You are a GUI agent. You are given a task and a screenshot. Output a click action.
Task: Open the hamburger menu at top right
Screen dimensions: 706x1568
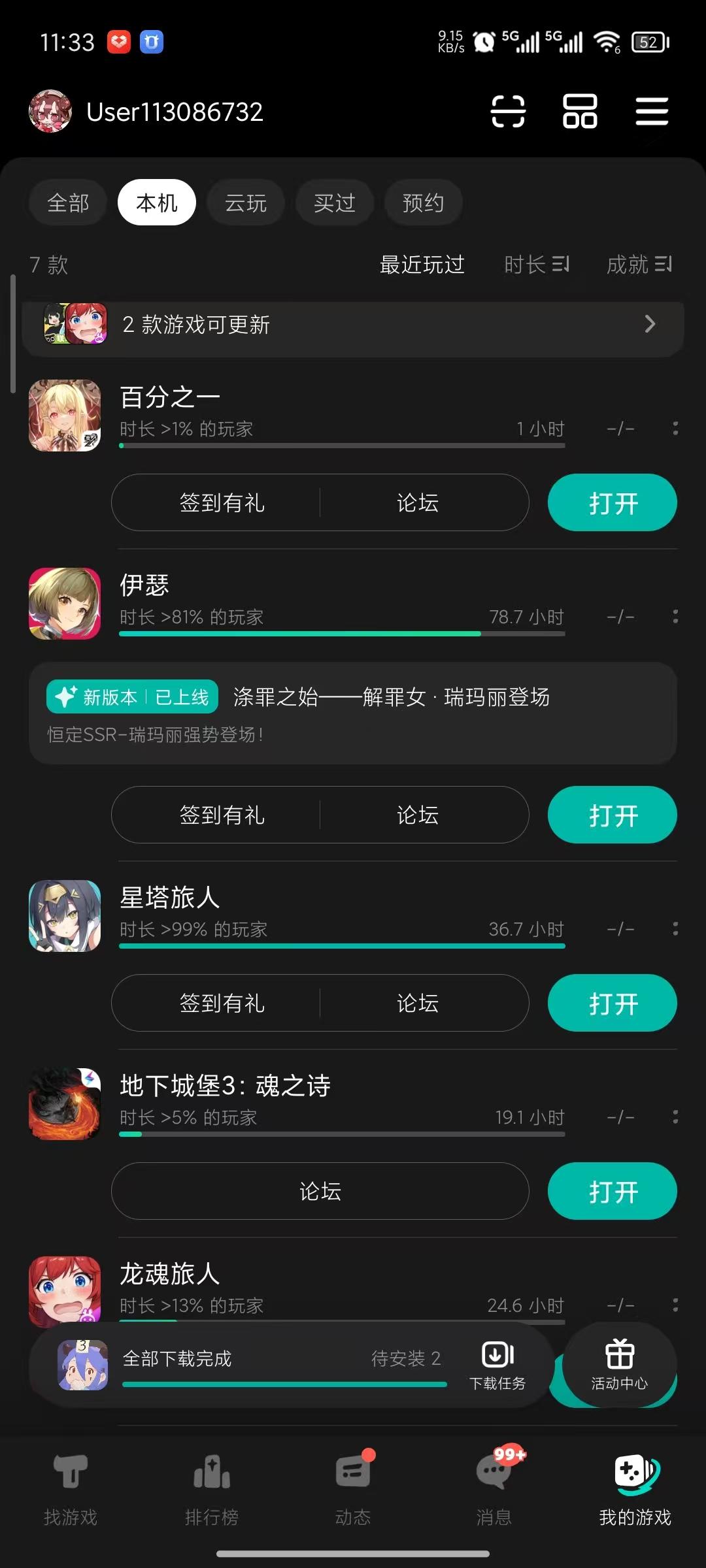click(x=650, y=111)
